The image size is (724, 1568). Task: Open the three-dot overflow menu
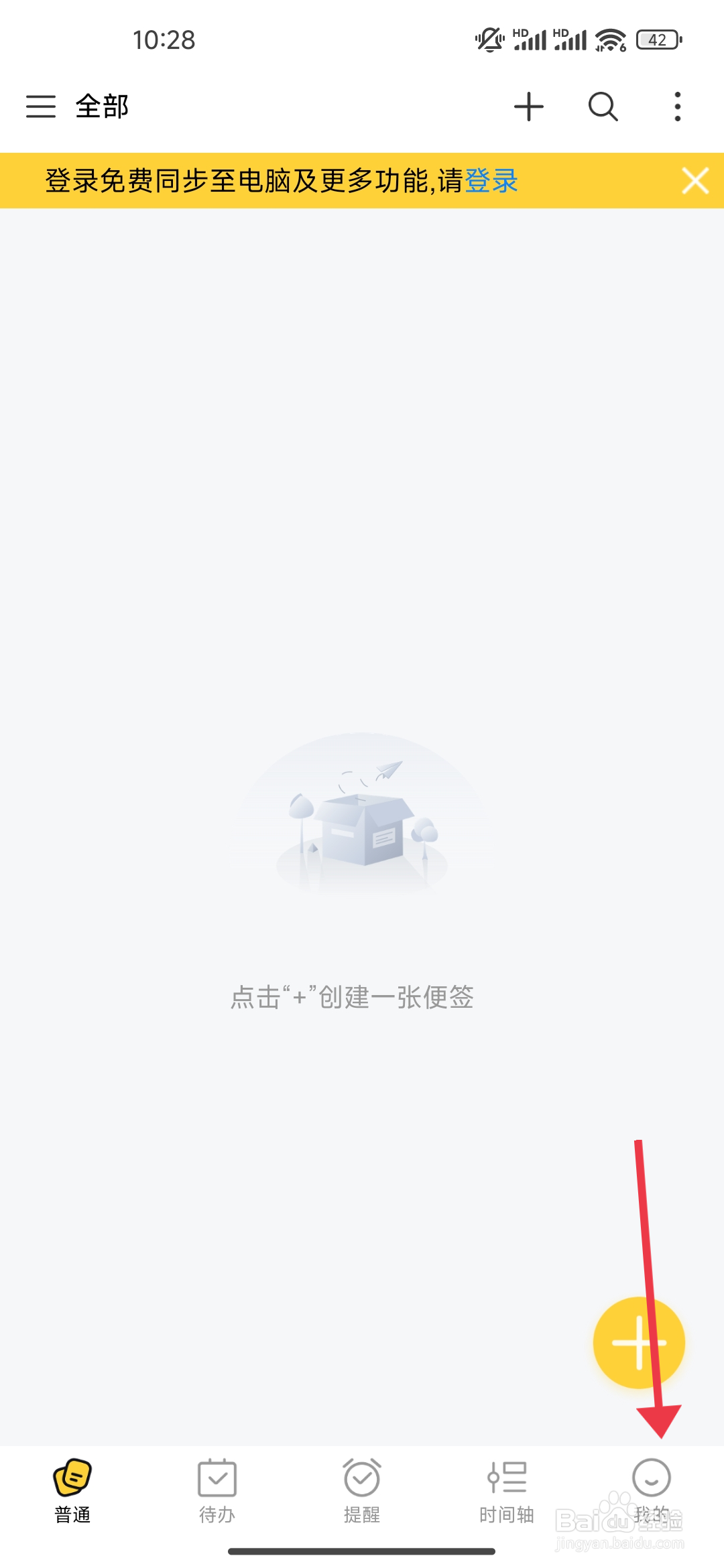(x=677, y=106)
